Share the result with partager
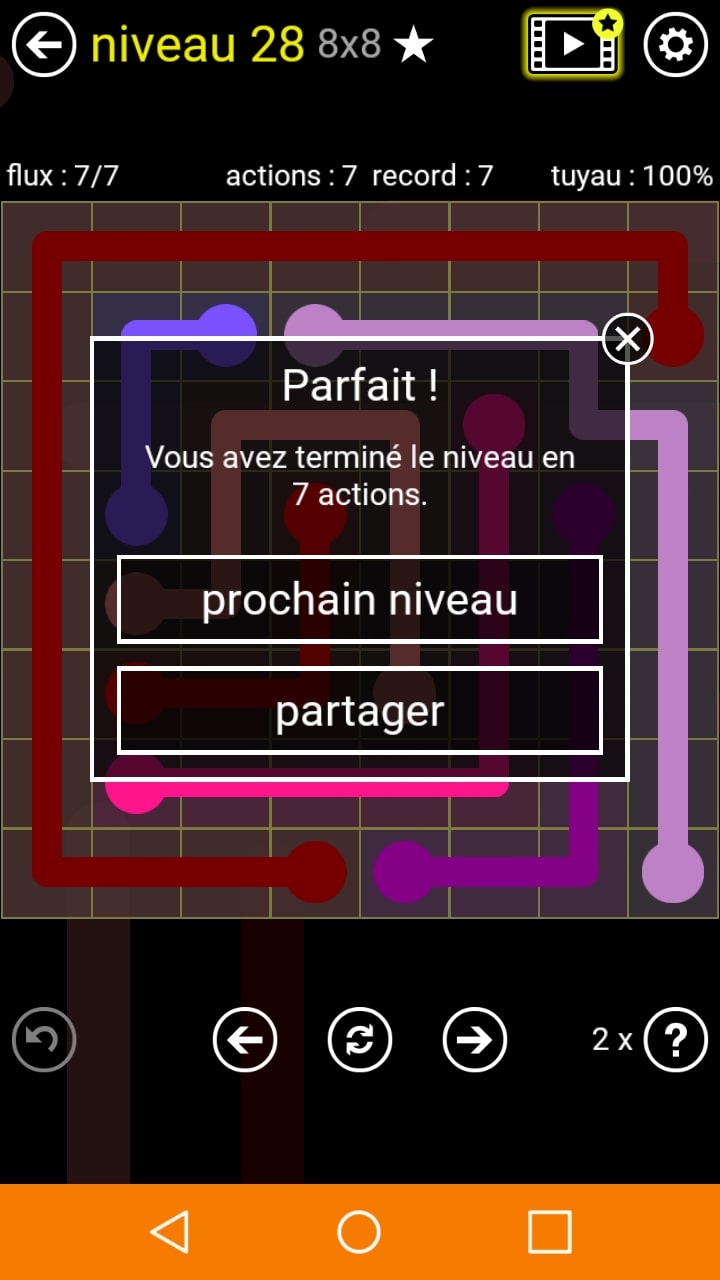This screenshot has width=720, height=1280. (x=360, y=711)
